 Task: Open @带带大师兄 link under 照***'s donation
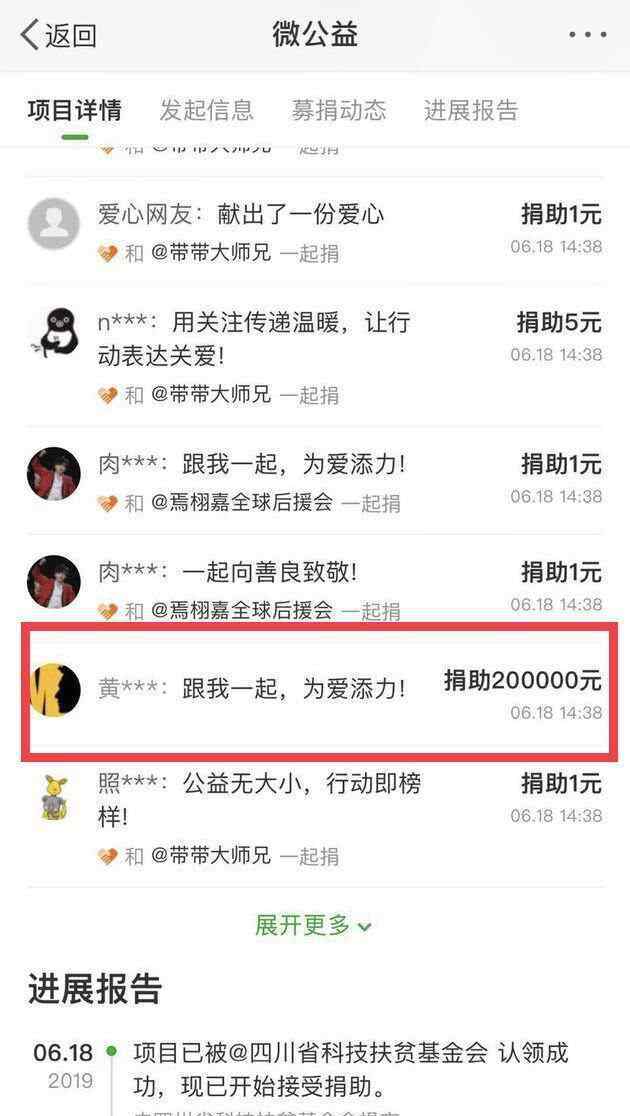(210, 856)
